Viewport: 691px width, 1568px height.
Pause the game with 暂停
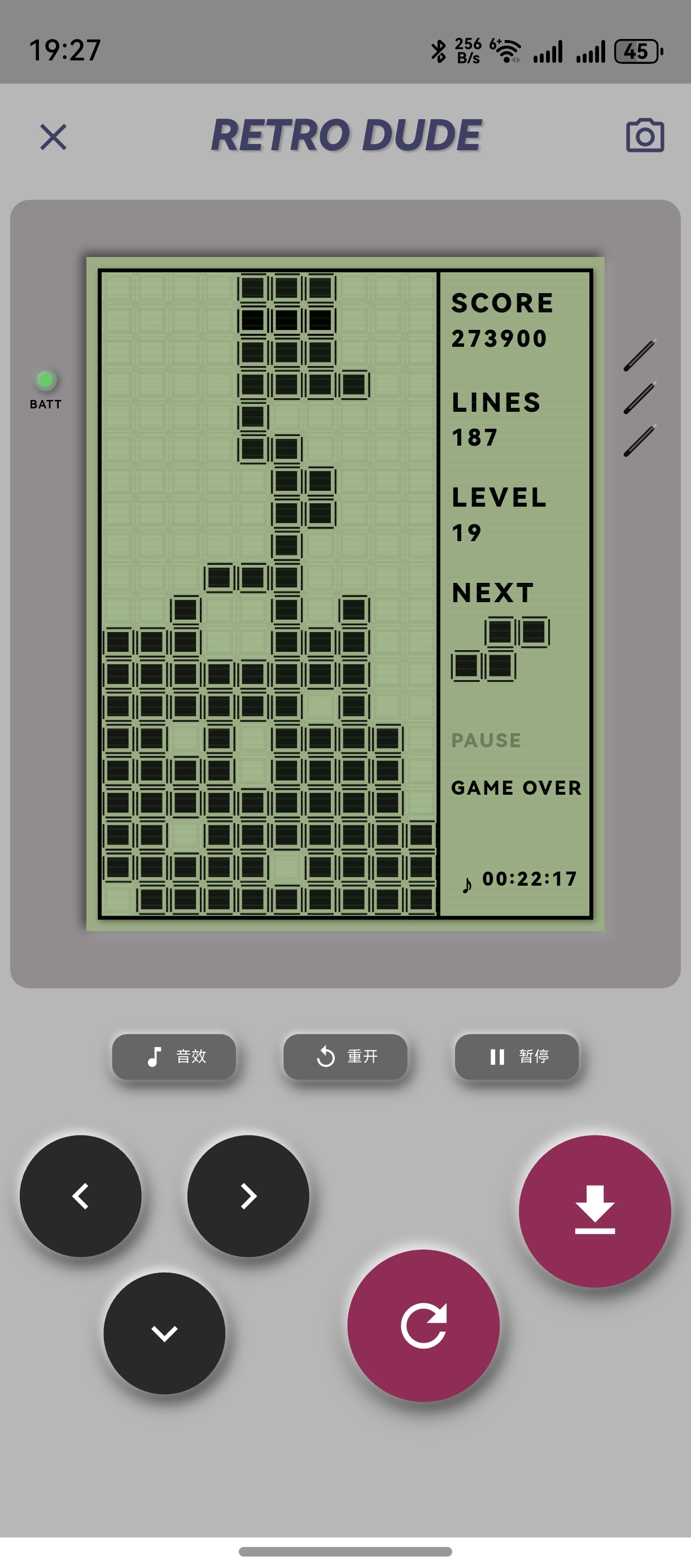point(517,1056)
